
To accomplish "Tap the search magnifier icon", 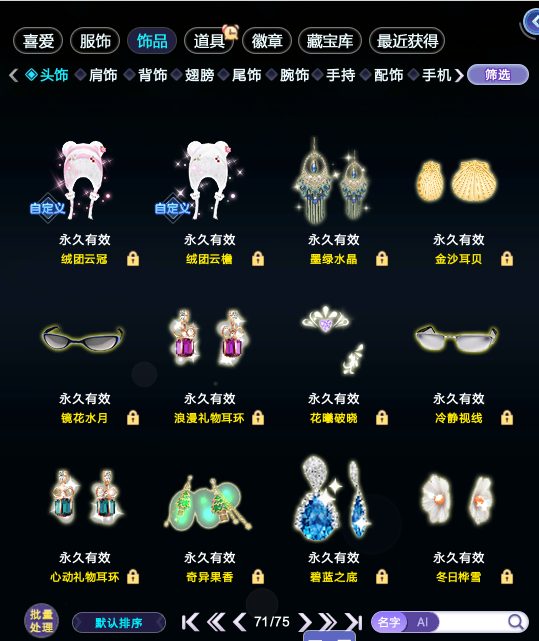I will point(516,622).
